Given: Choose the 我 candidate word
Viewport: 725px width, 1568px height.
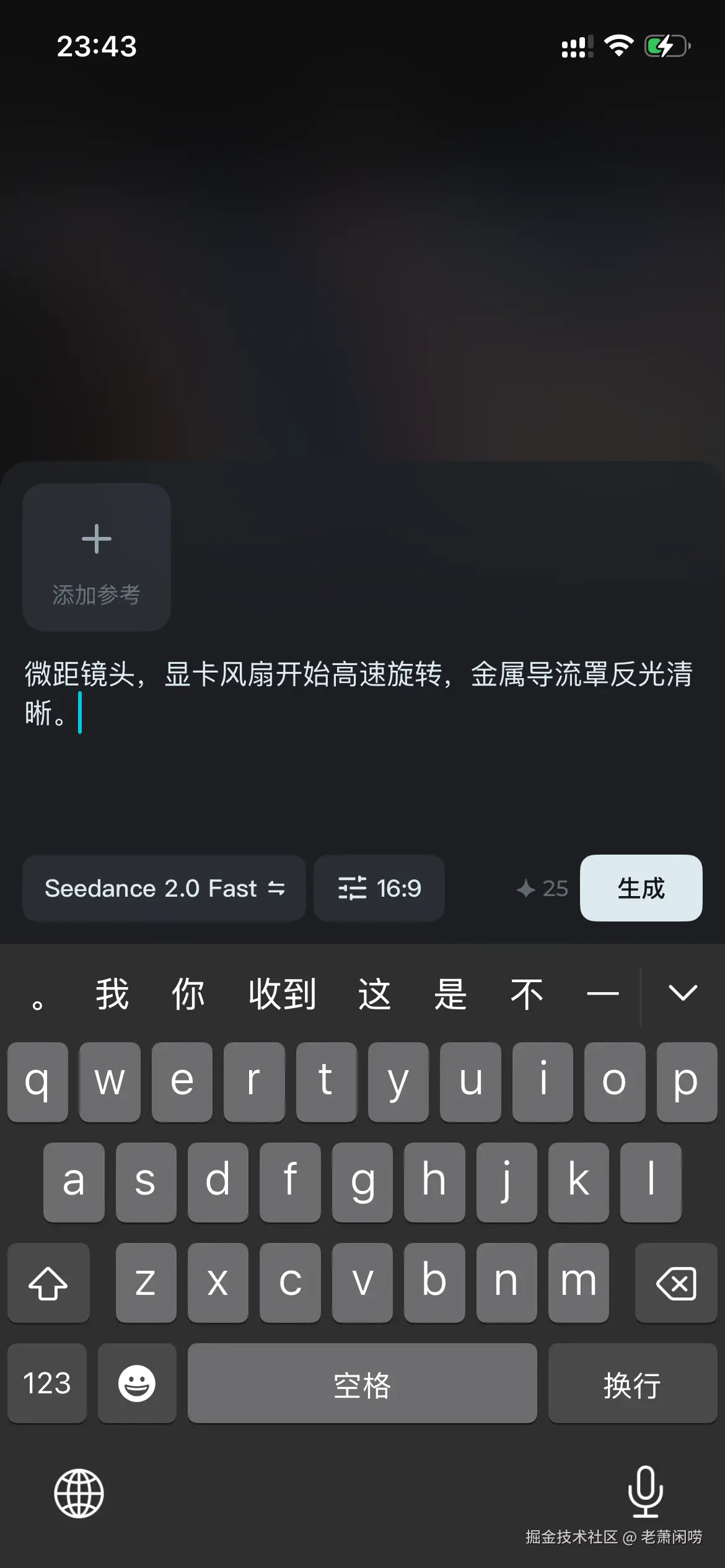Looking at the screenshot, I should (x=112, y=995).
